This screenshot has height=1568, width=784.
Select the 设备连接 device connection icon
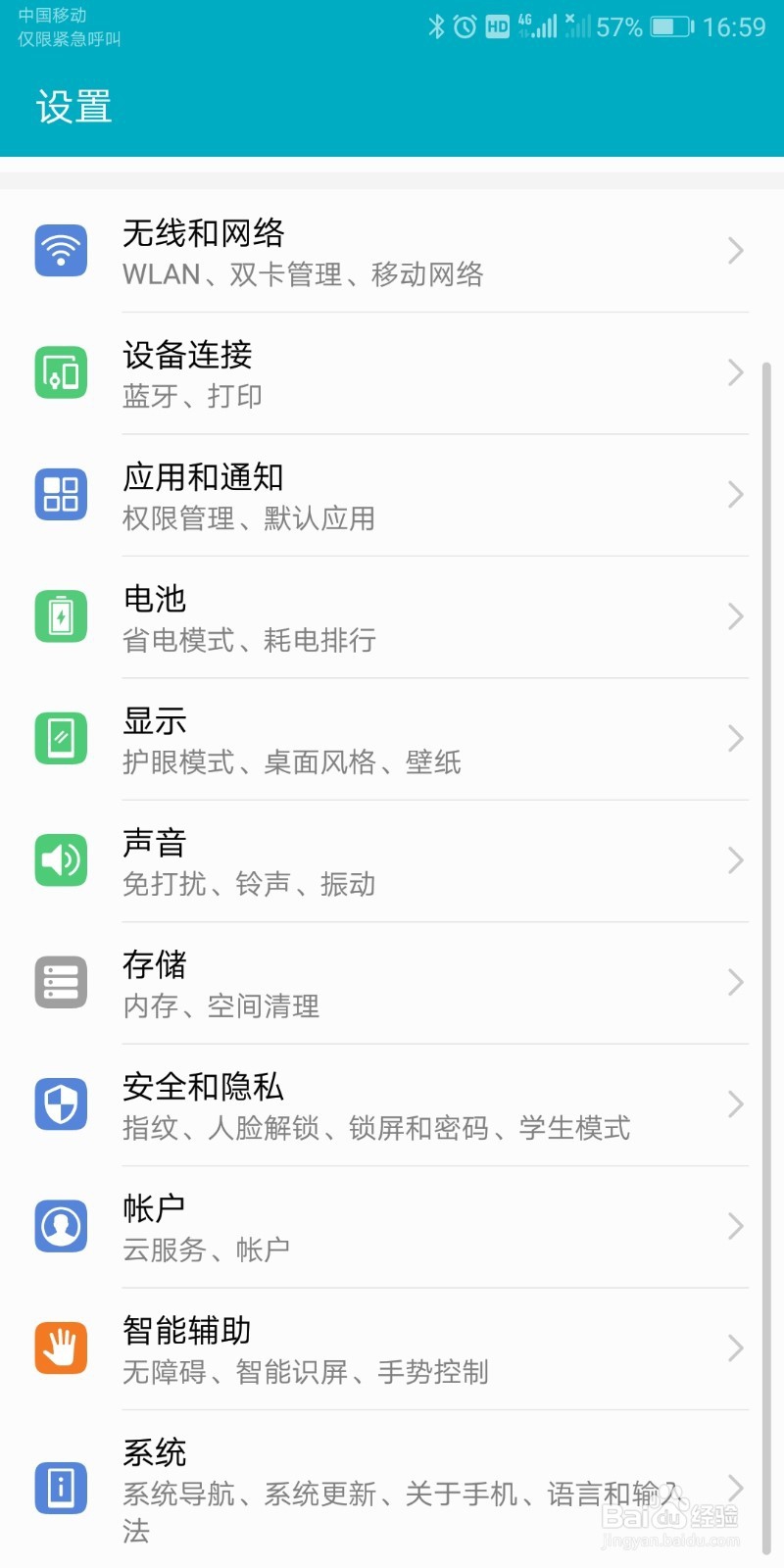pos(61,372)
